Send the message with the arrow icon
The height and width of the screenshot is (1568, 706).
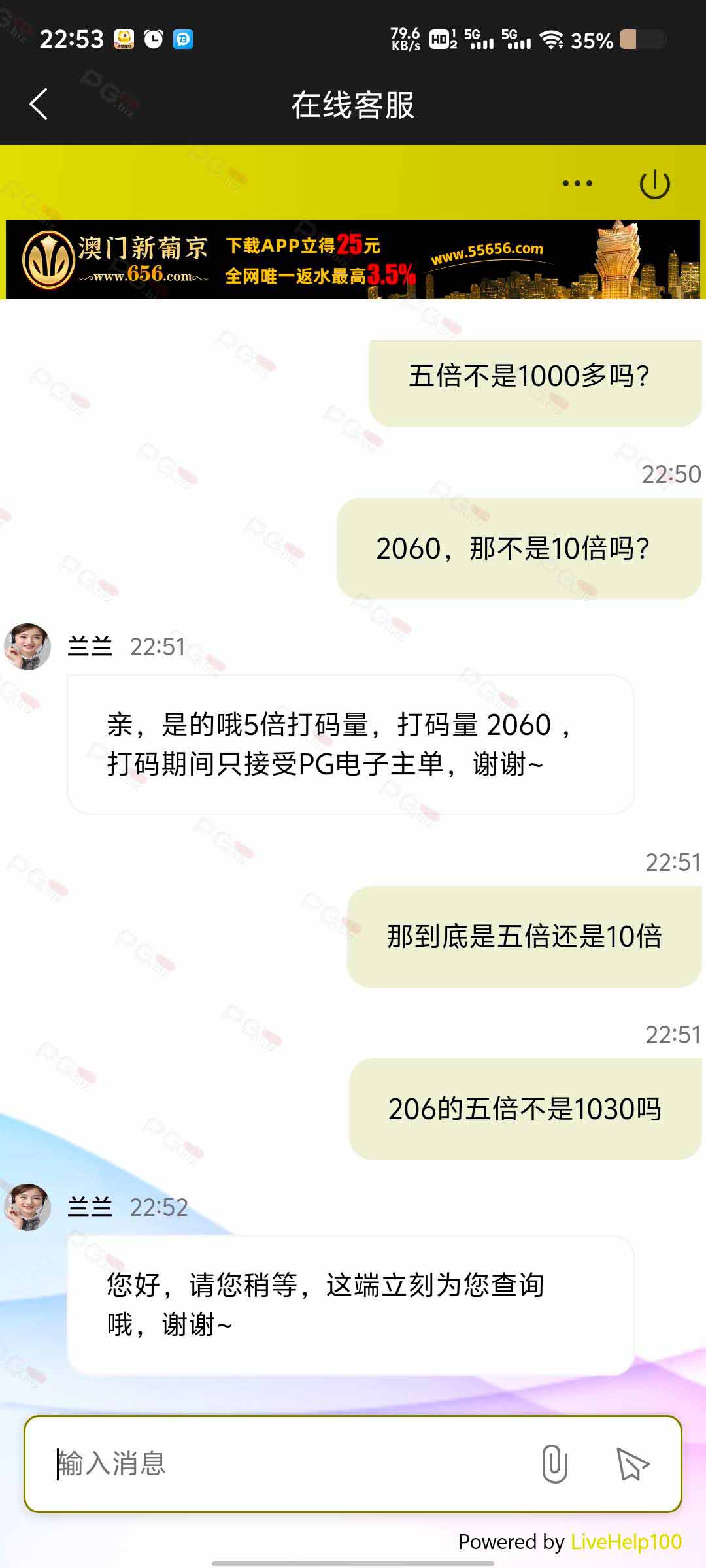[x=632, y=1463]
